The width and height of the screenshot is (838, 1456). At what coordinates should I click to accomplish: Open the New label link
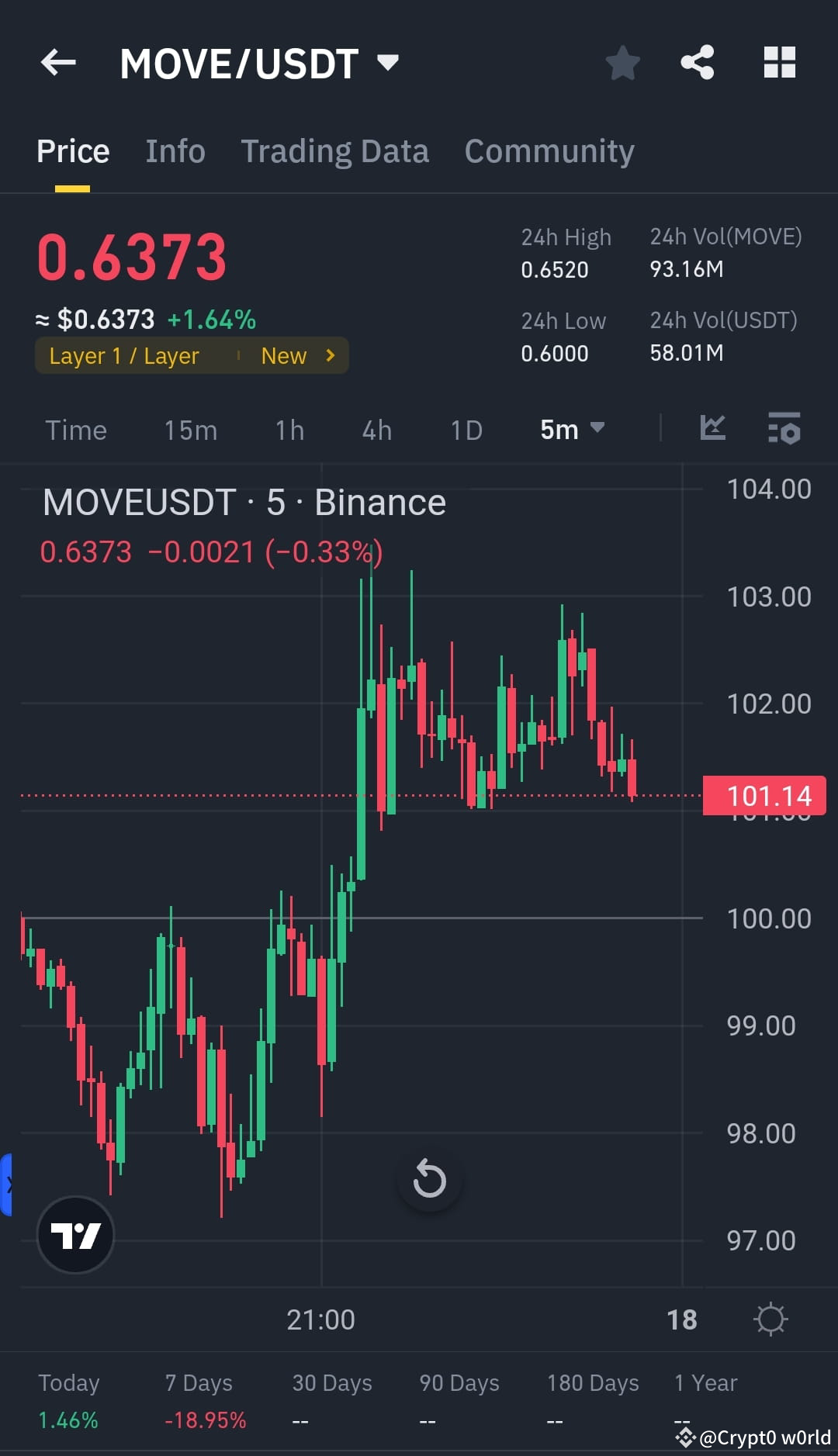(x=295, y=355)
